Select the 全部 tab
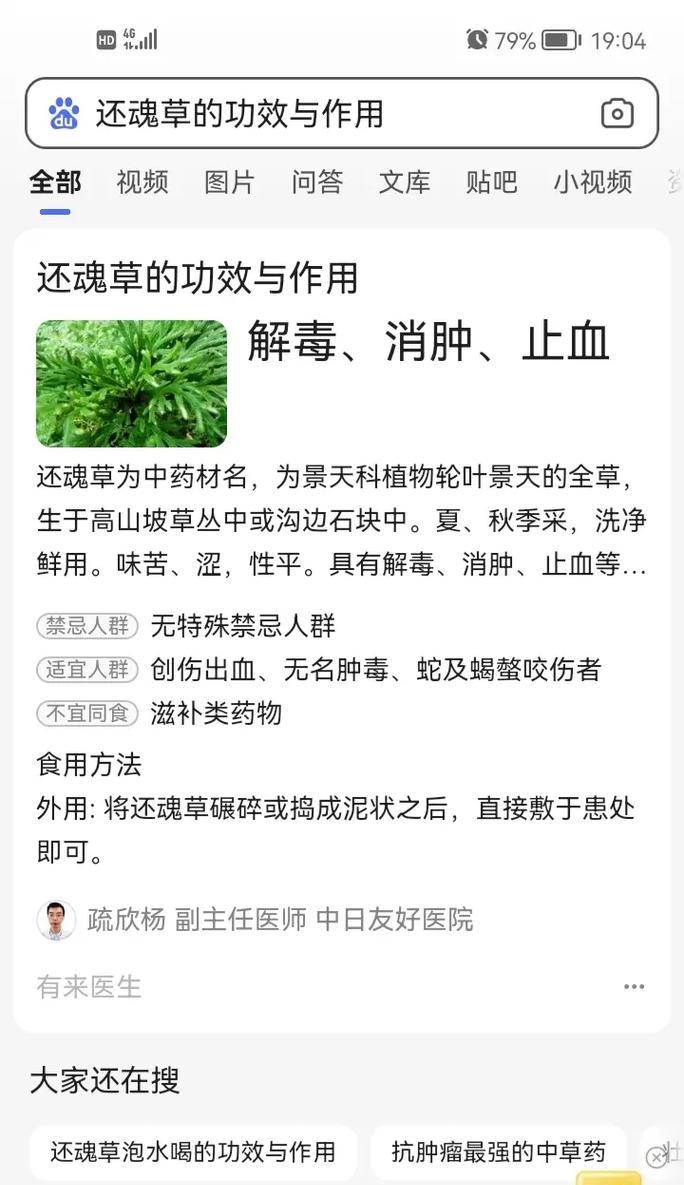Image resolution: width=684 pixels, height=1185 pixels. pos(55,182)
